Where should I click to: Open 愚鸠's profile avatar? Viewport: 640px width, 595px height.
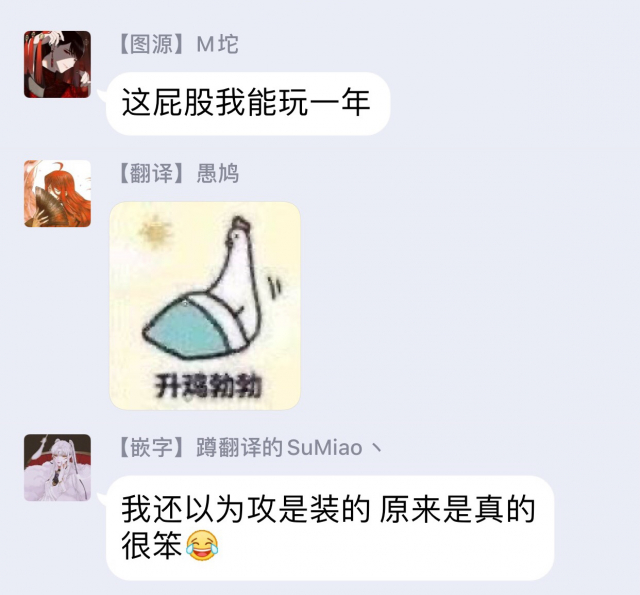[x=57, y=193]
